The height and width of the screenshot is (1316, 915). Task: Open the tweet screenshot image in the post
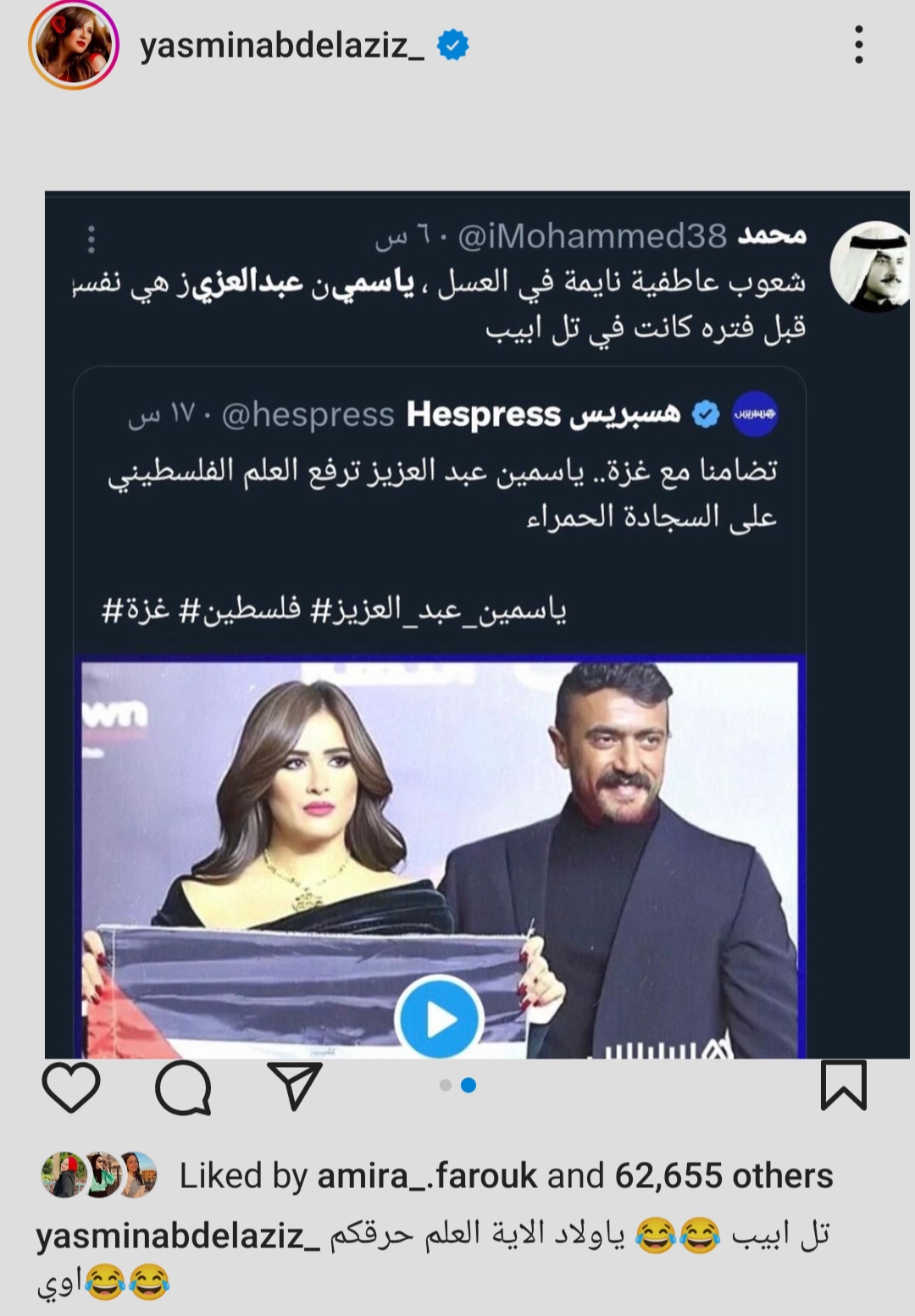[x=476, y=625]
